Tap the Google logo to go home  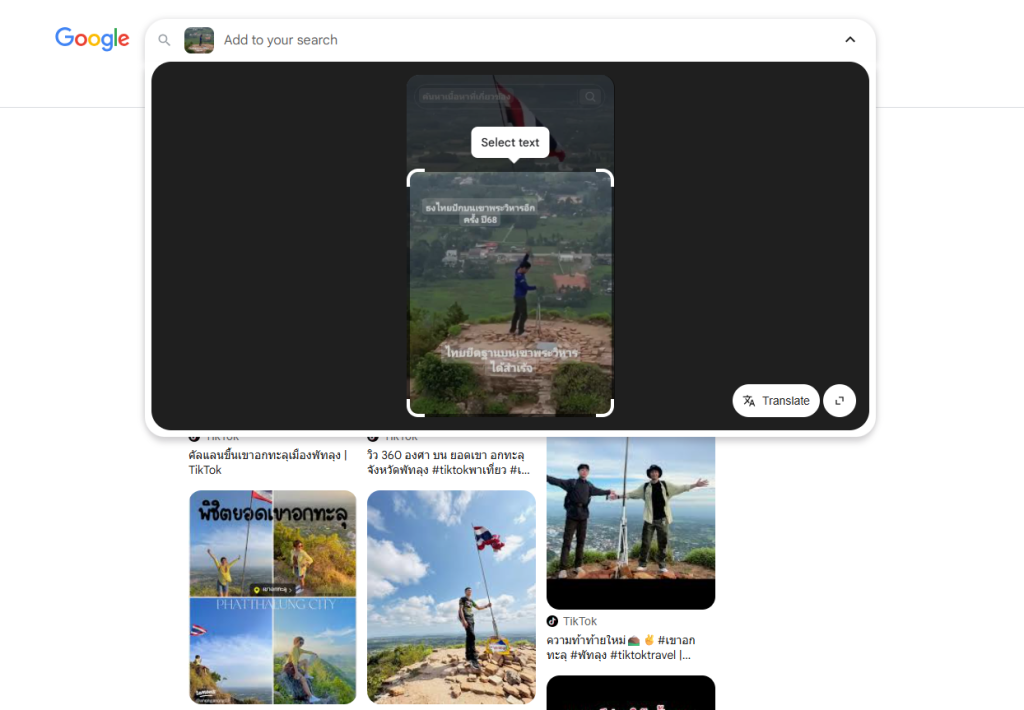[92, 39]
